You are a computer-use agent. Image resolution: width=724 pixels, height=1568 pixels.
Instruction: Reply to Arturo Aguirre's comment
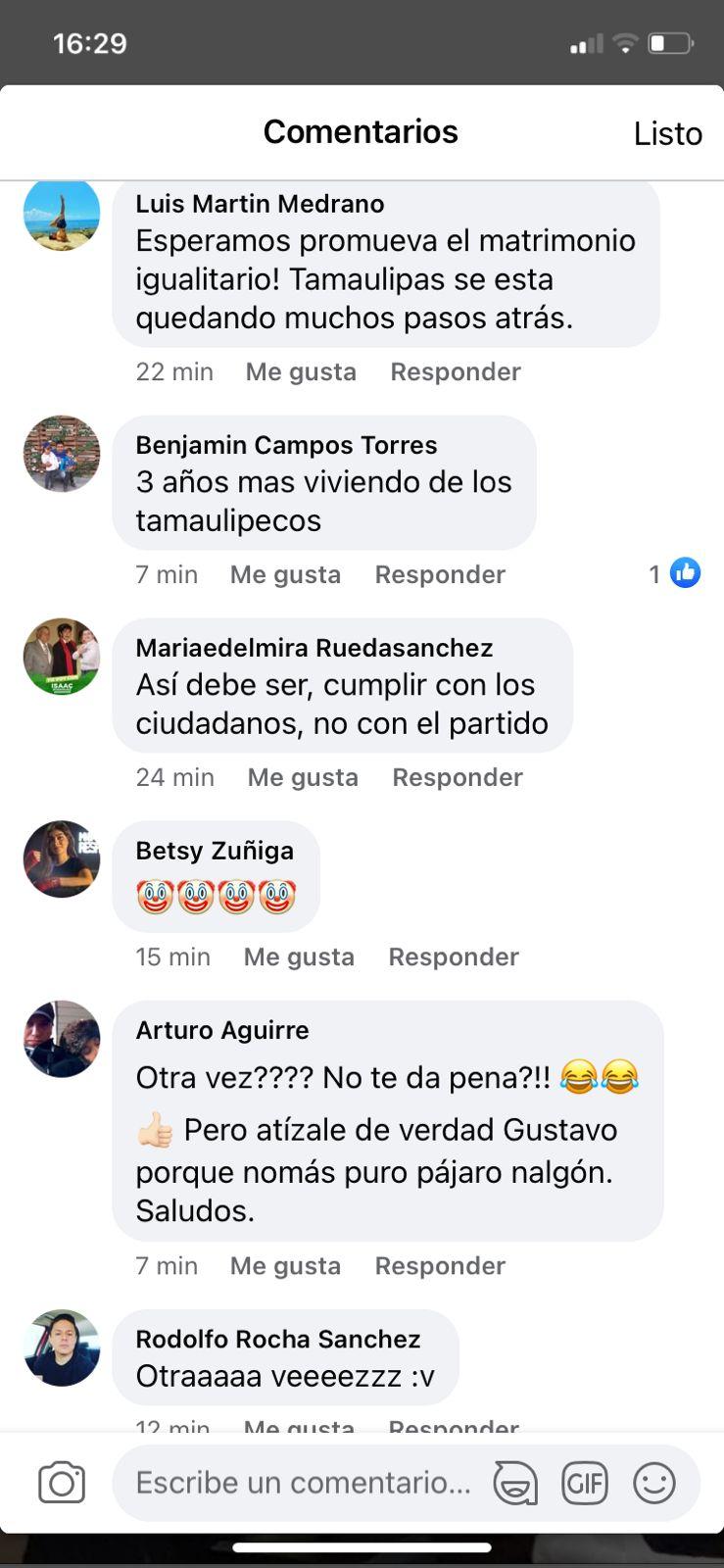439,1266
